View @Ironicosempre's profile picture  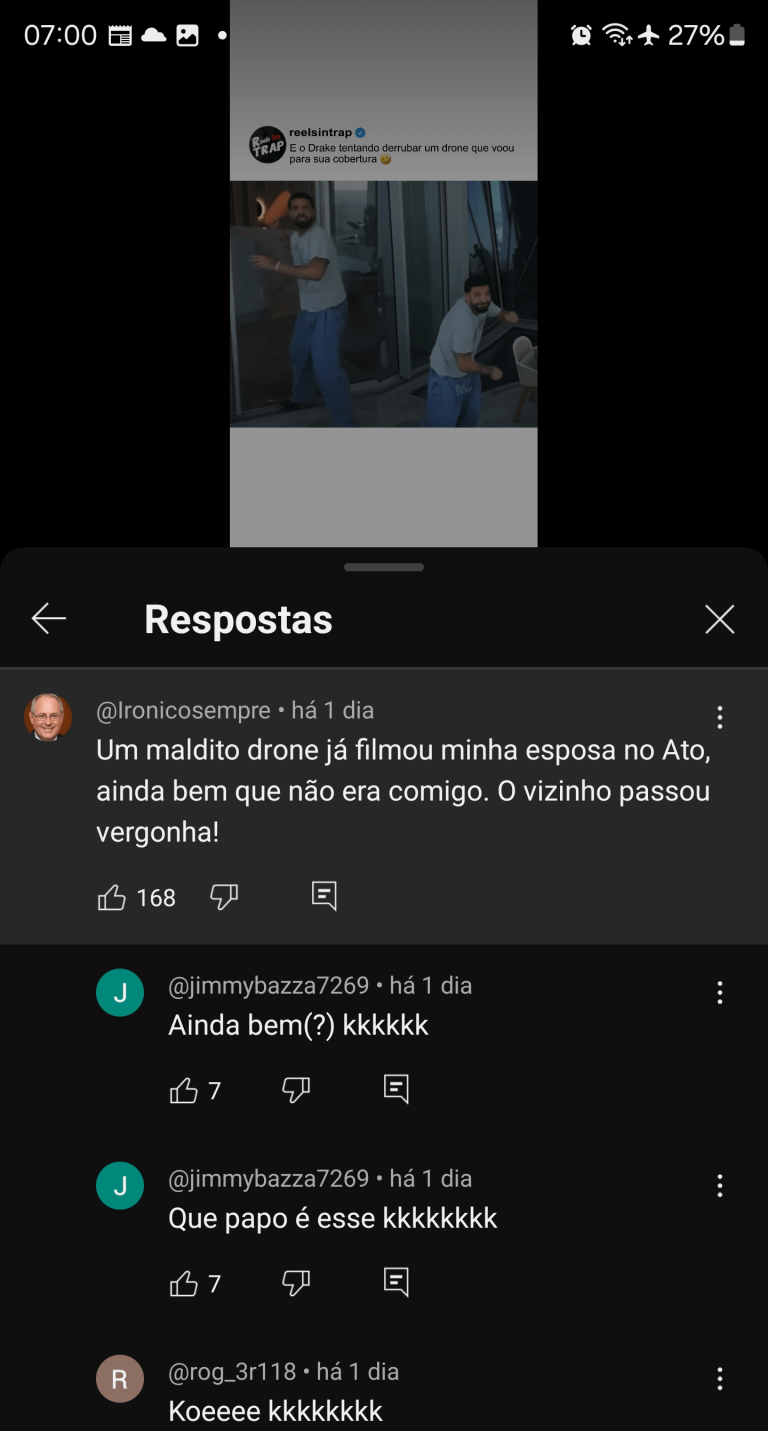tap(48, 717)
